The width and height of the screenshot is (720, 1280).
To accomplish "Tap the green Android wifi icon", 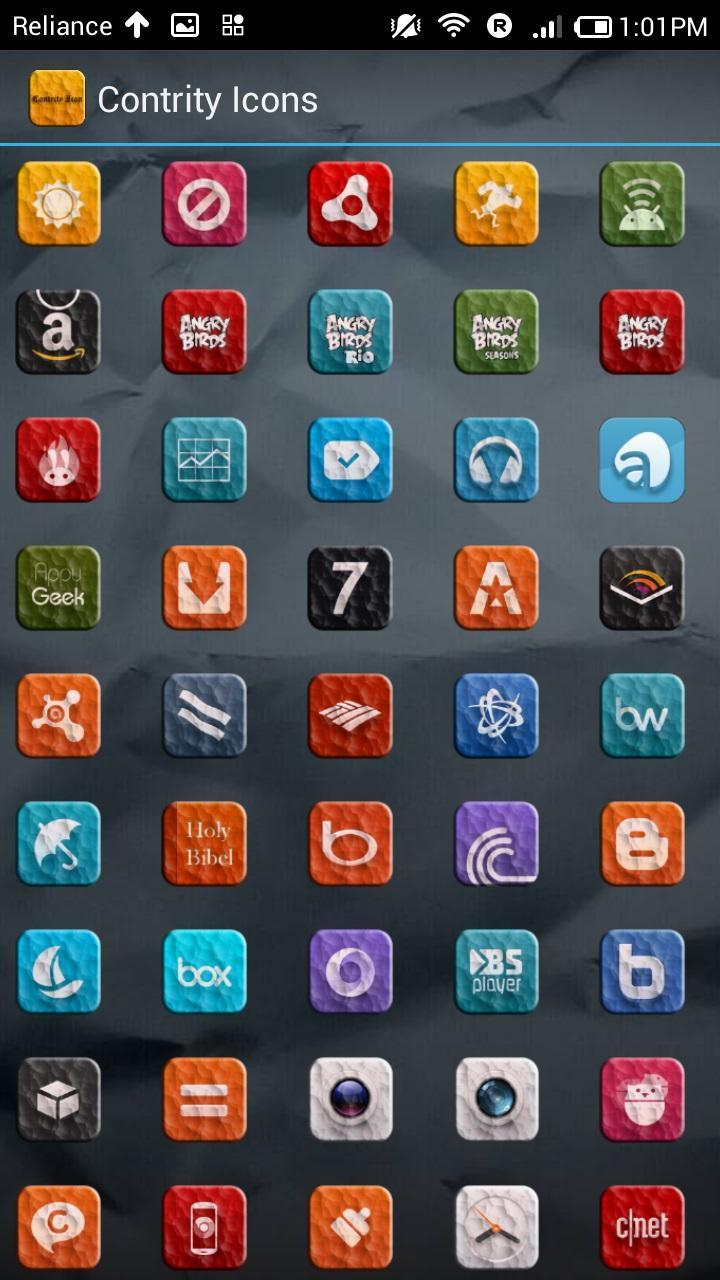I will coord(642,203).
